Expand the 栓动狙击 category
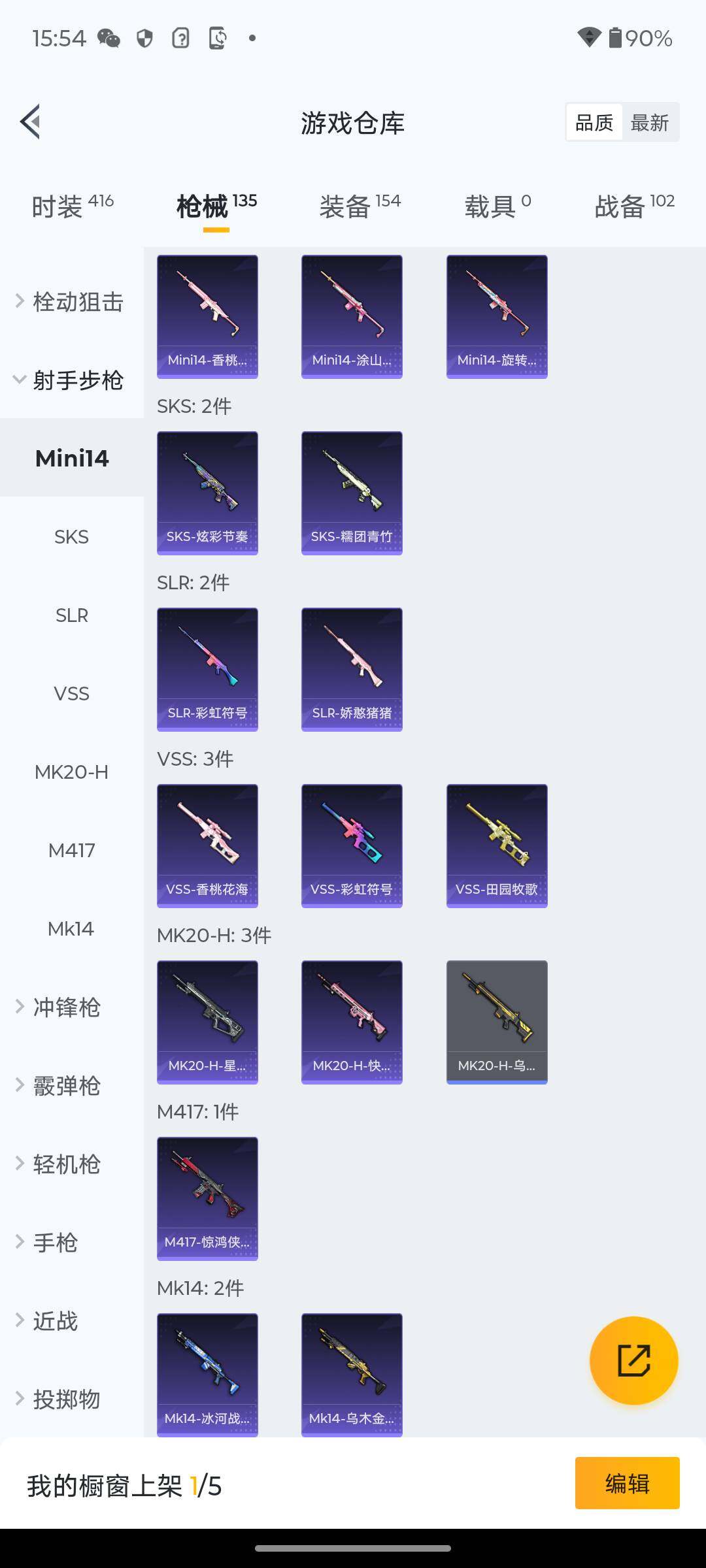This screenshot has height=1568, width=706. click(71, 302)
